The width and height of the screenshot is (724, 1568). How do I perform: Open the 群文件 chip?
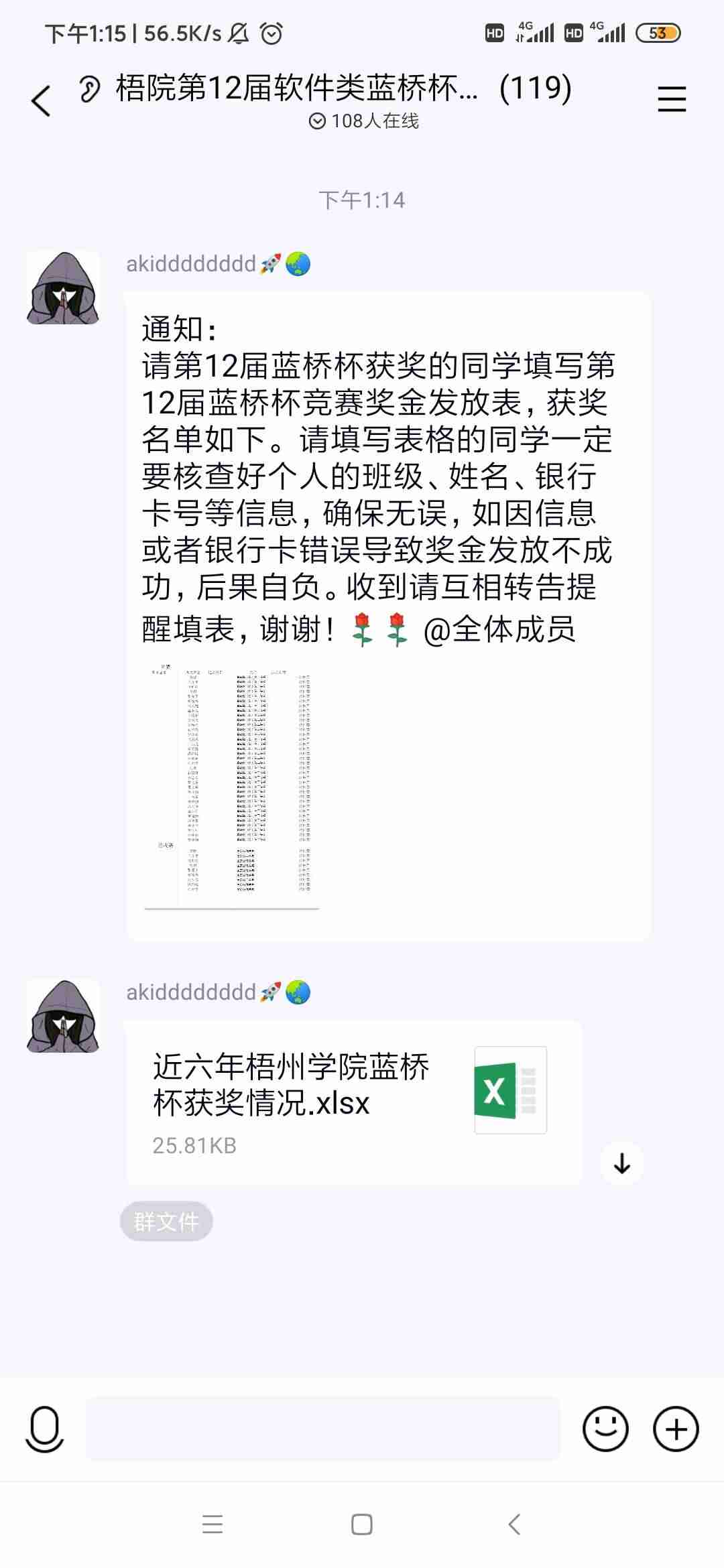[x=166, y=1222]
